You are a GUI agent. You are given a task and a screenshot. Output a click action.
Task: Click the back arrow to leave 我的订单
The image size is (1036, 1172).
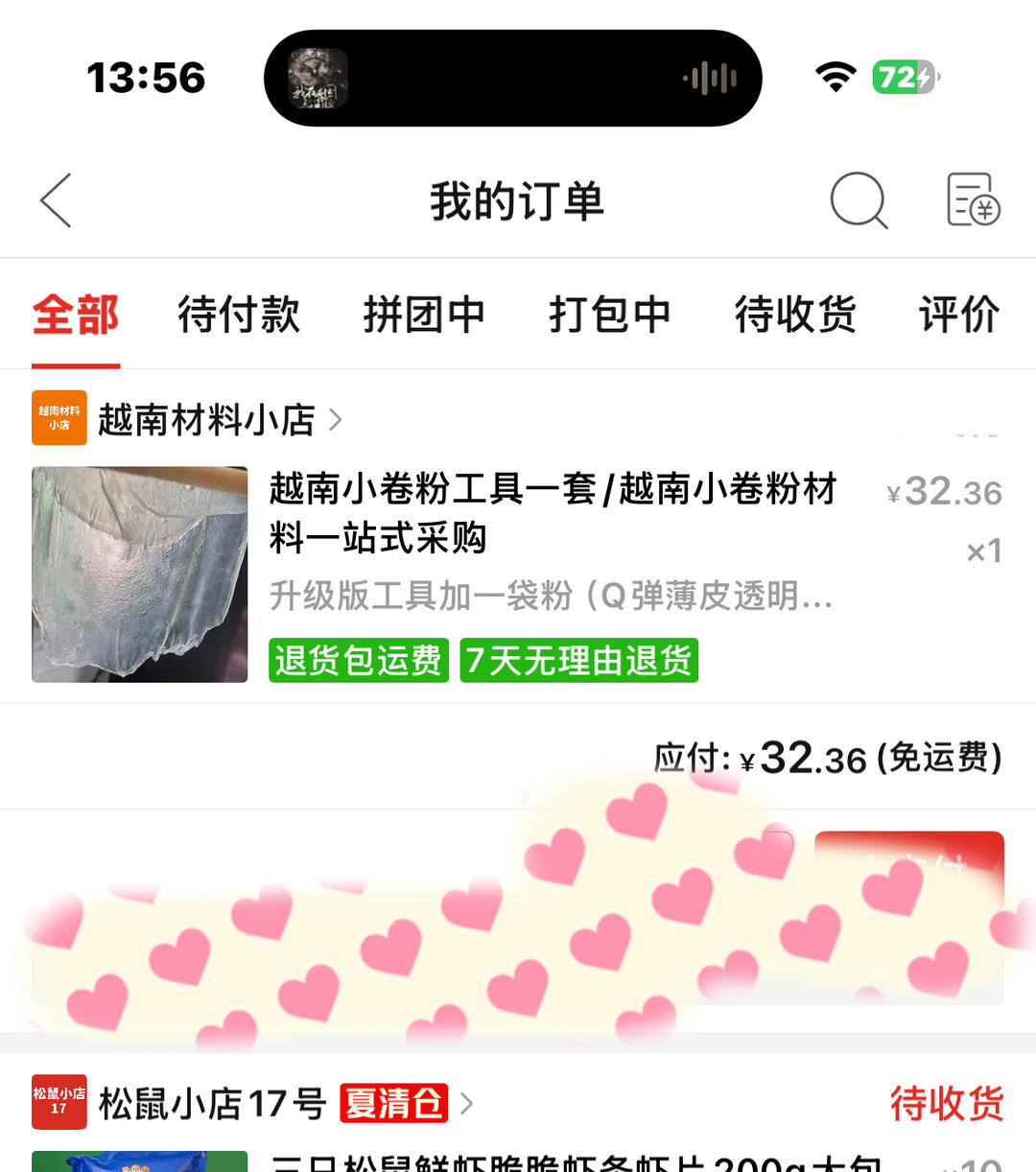click(x=55, y=200)
